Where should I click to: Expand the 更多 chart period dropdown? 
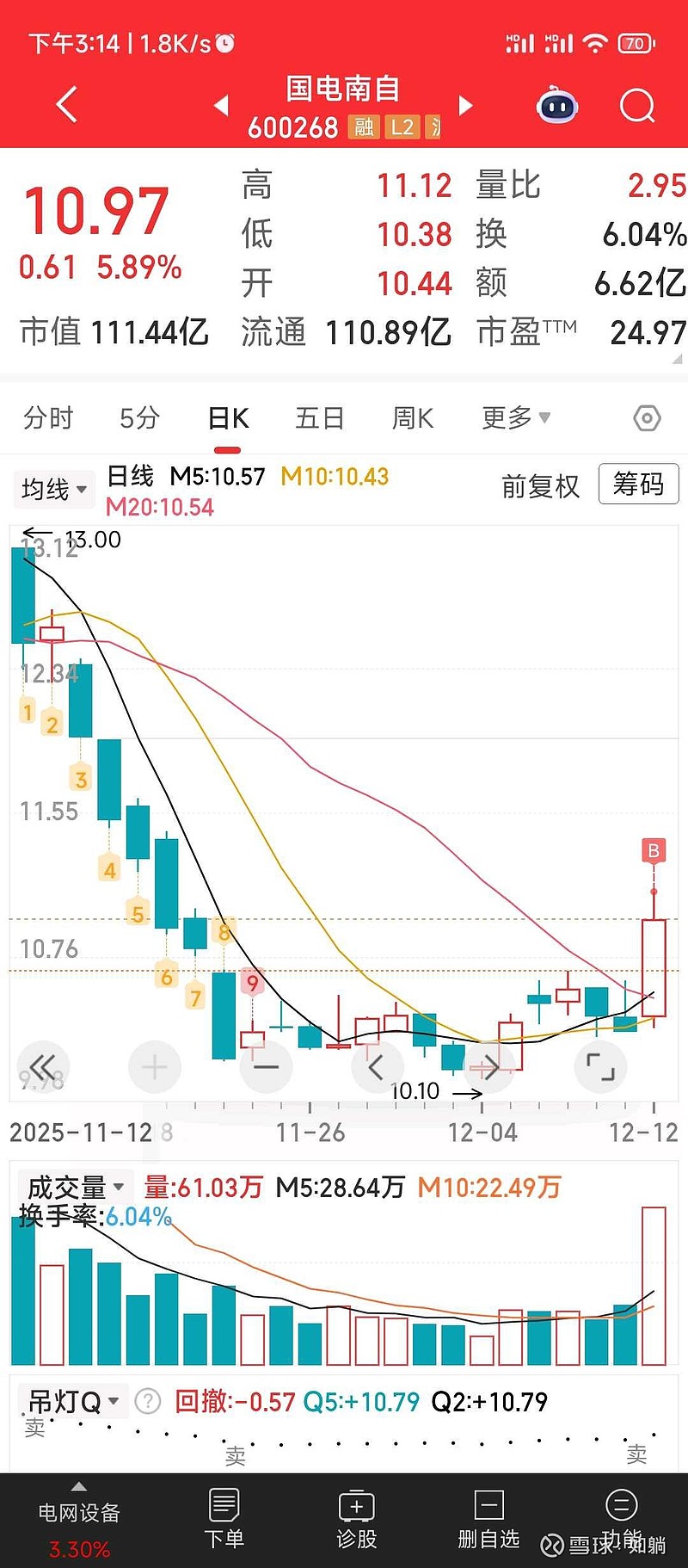click(515, 418)
